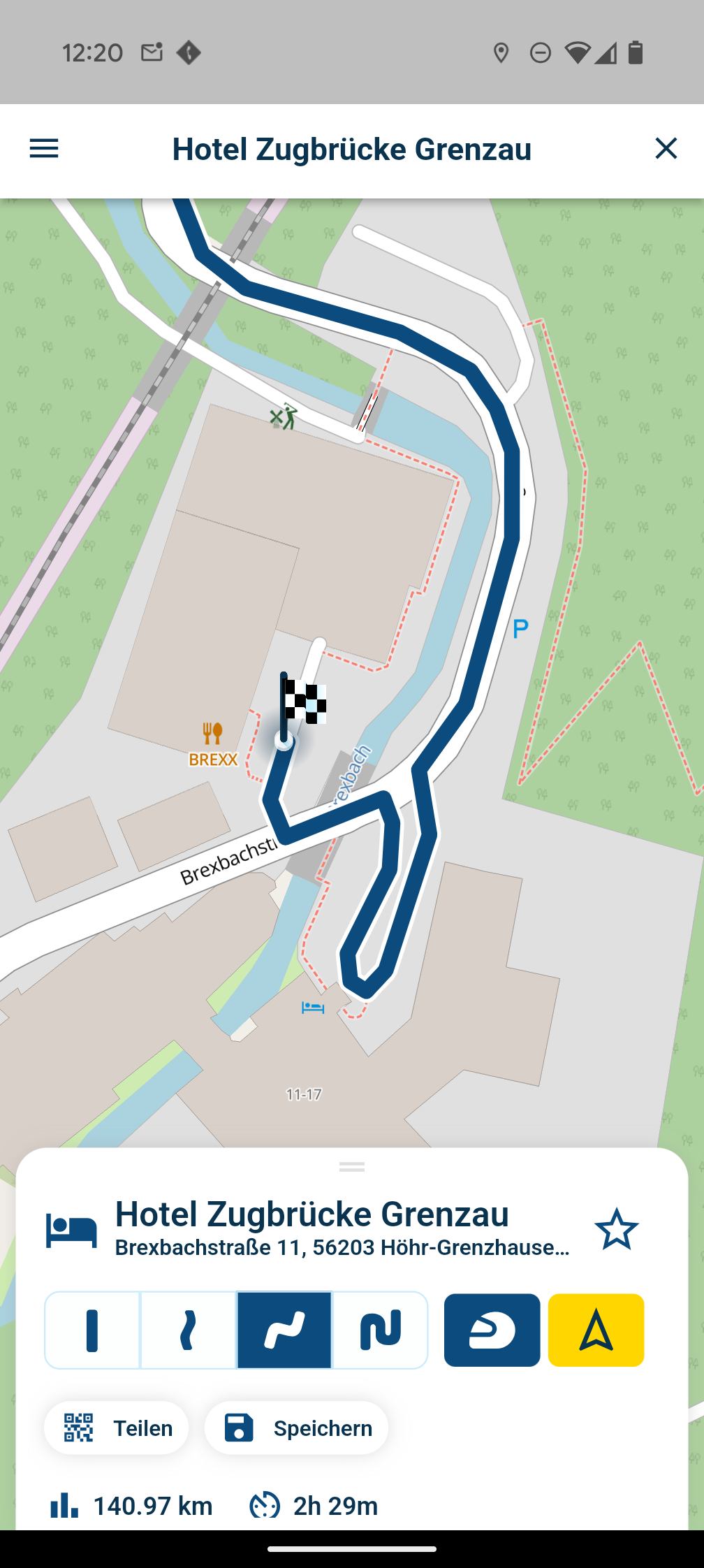The height and width of the screenshot is (1568, 704).
Task: Select the curvy route option
Action: [284, 1330]
